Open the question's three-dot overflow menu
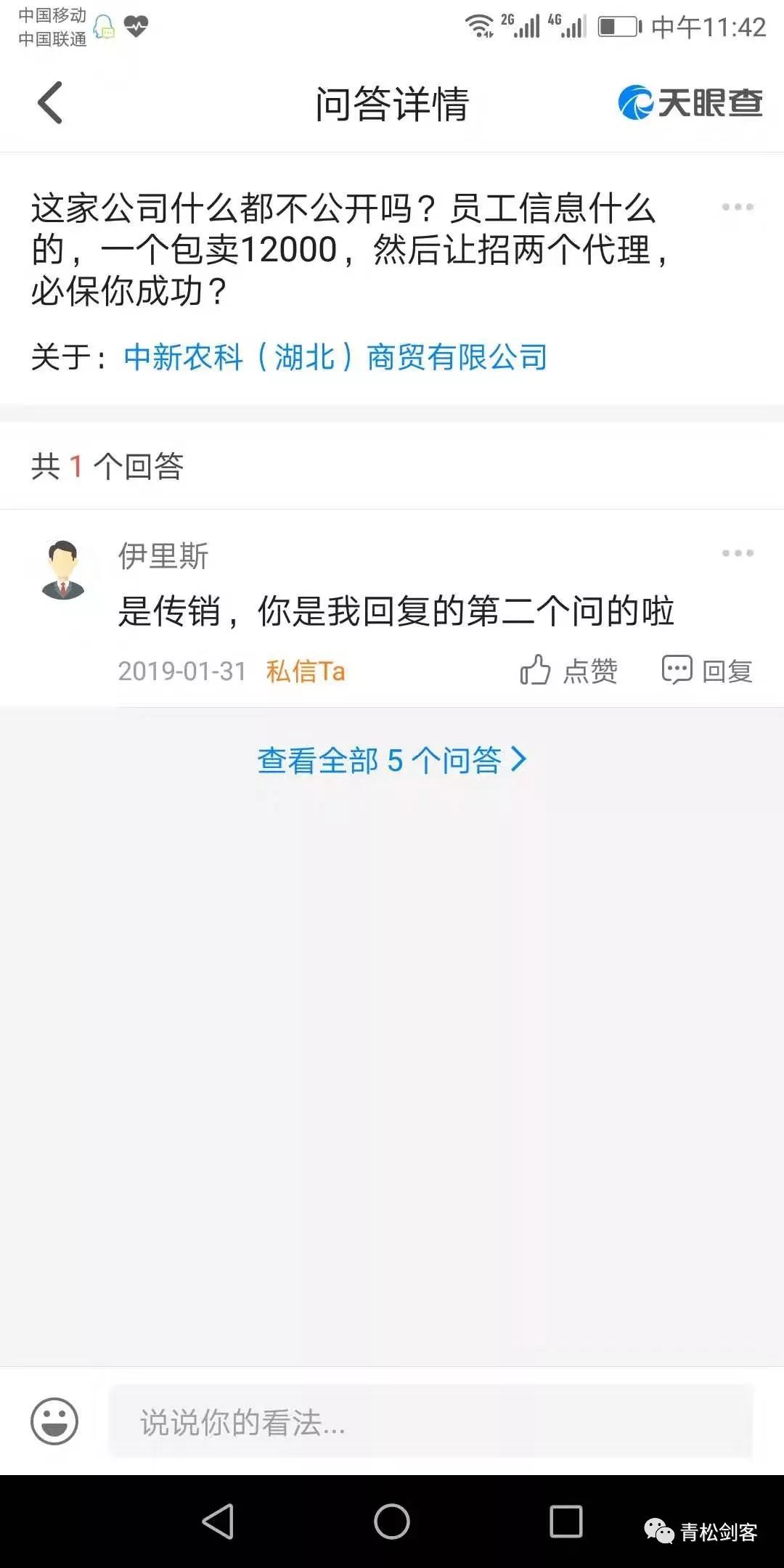 [737, 208]
